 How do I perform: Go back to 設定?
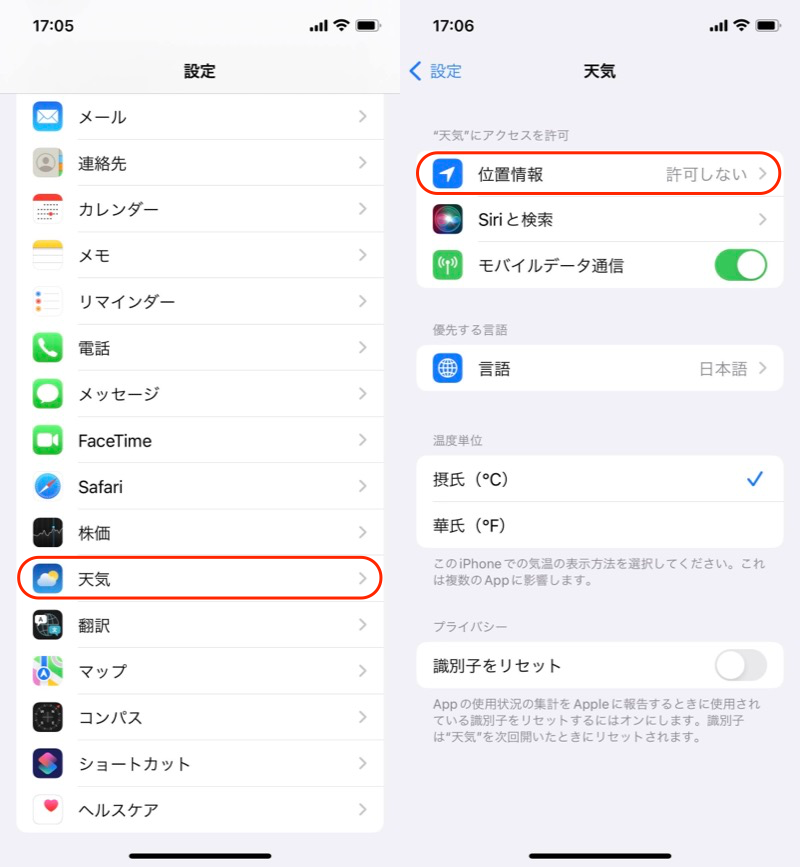pos(436,71)
